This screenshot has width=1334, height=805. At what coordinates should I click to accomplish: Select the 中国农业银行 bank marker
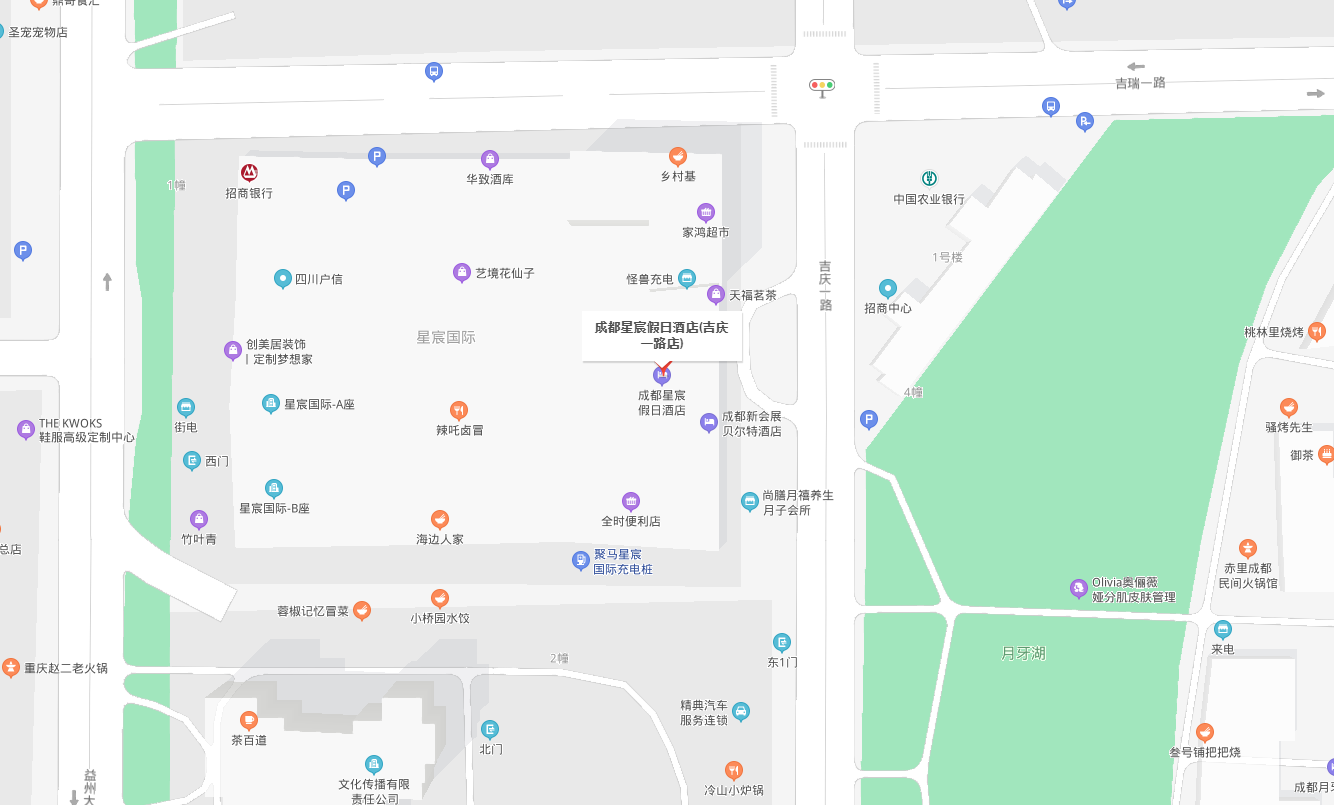(930, 179)
